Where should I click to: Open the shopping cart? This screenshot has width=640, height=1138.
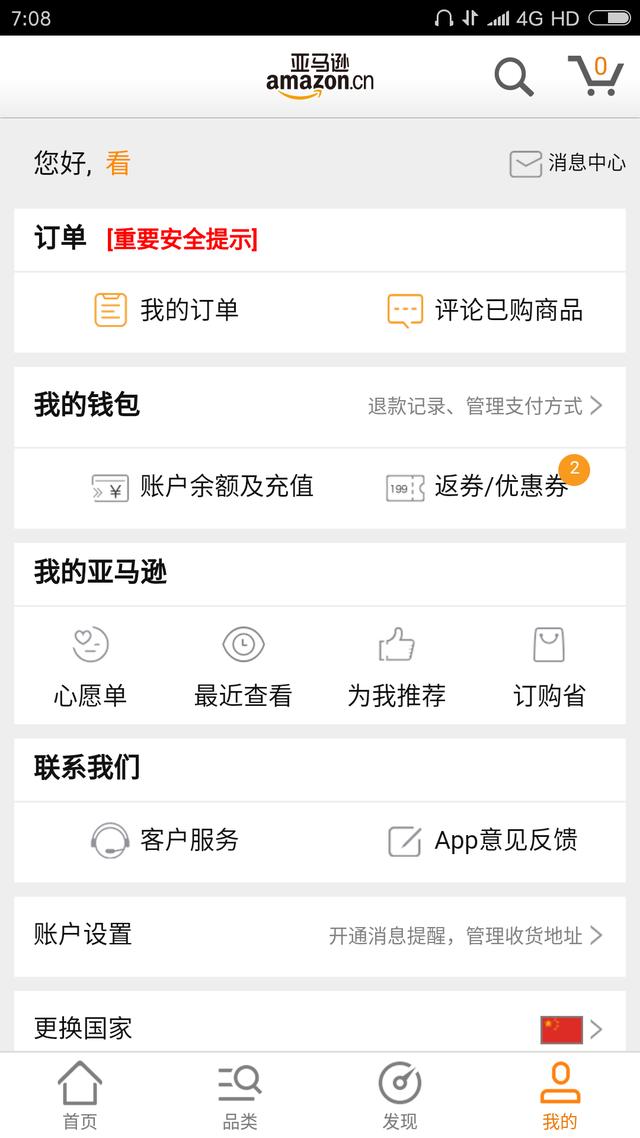[596, 75]
